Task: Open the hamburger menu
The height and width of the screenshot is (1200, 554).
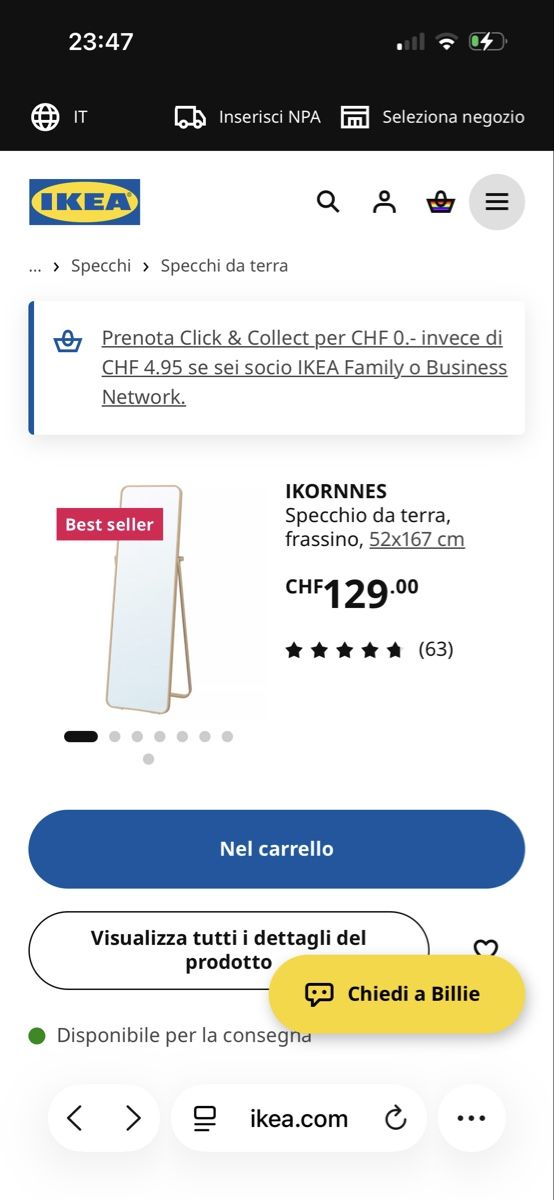Action: [497, 202]
